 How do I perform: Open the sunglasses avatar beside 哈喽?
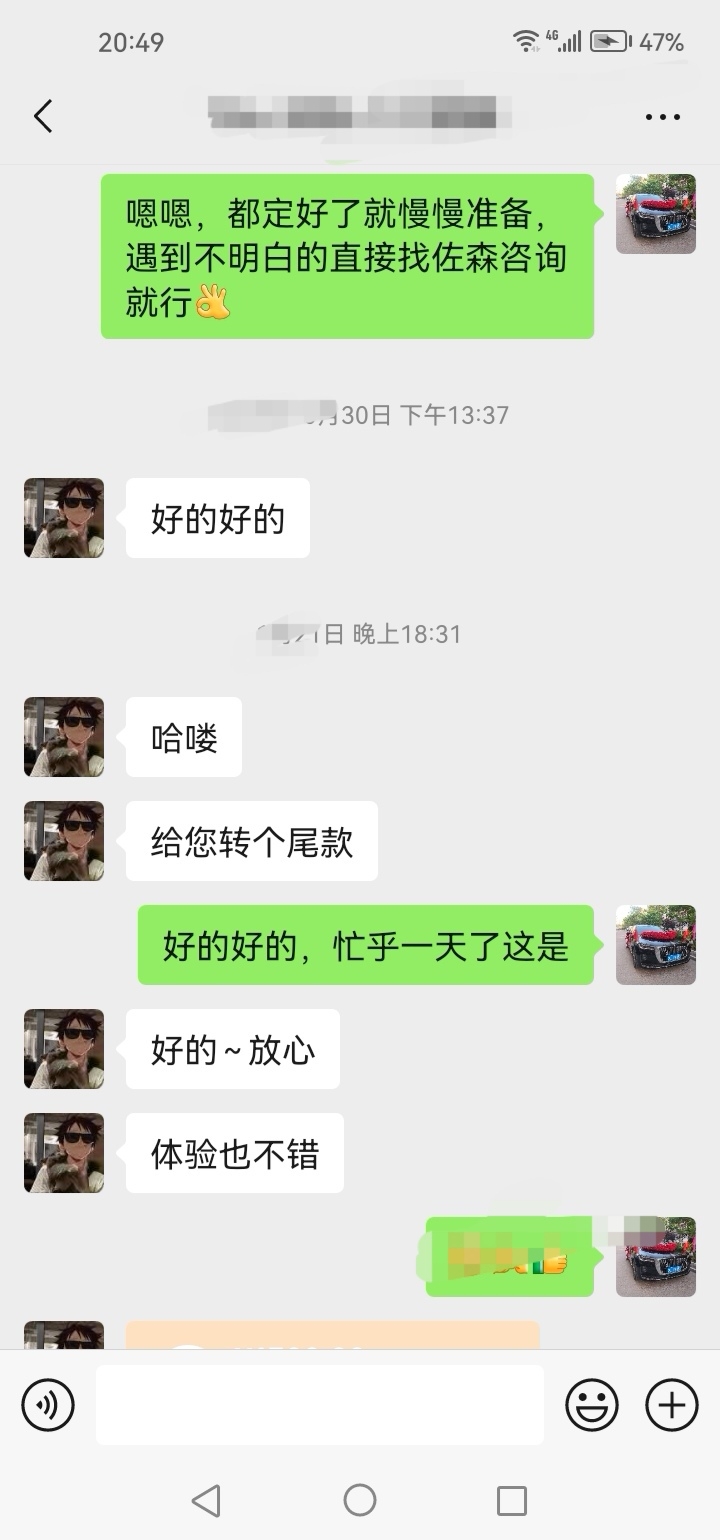pyautogui.click(x=64, y=737)
